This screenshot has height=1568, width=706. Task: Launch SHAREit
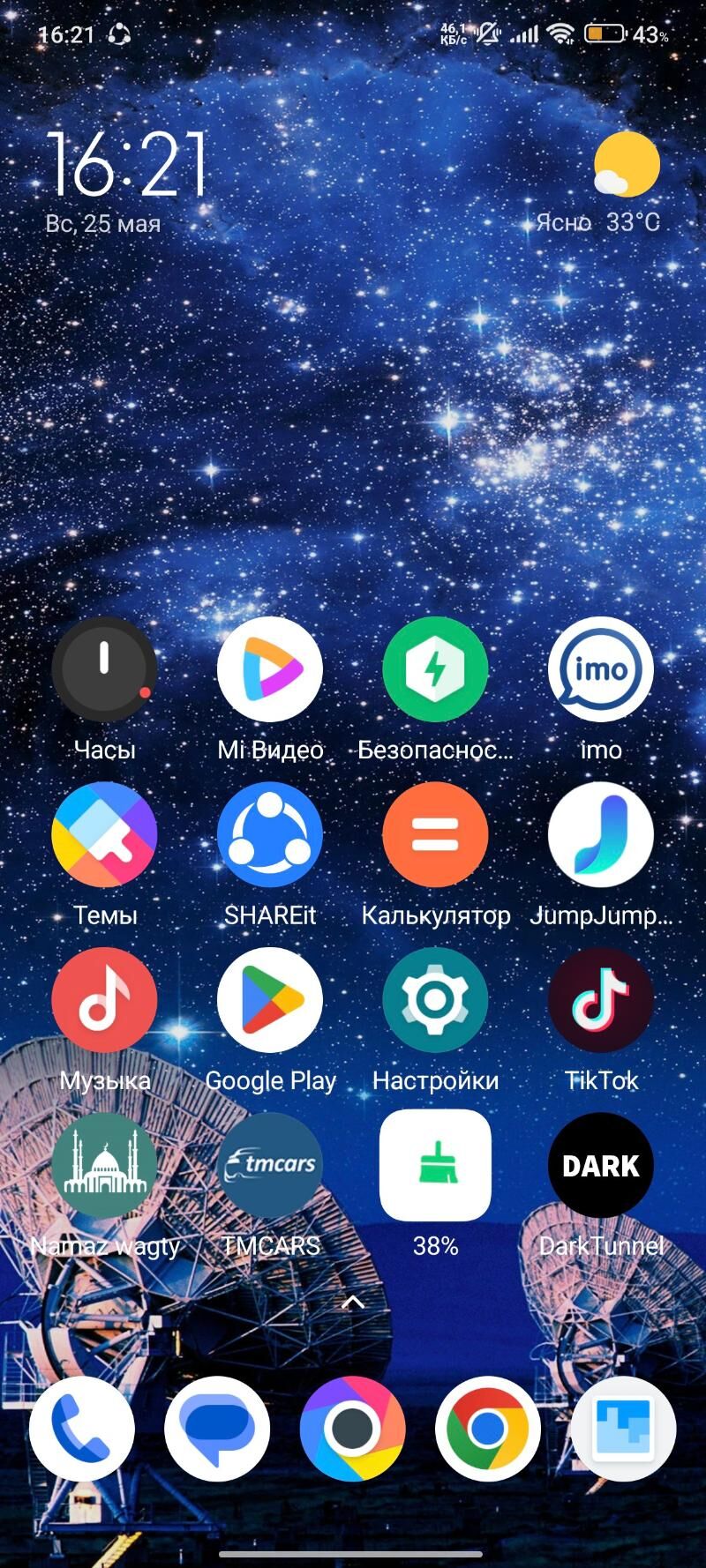pos(270,834)
